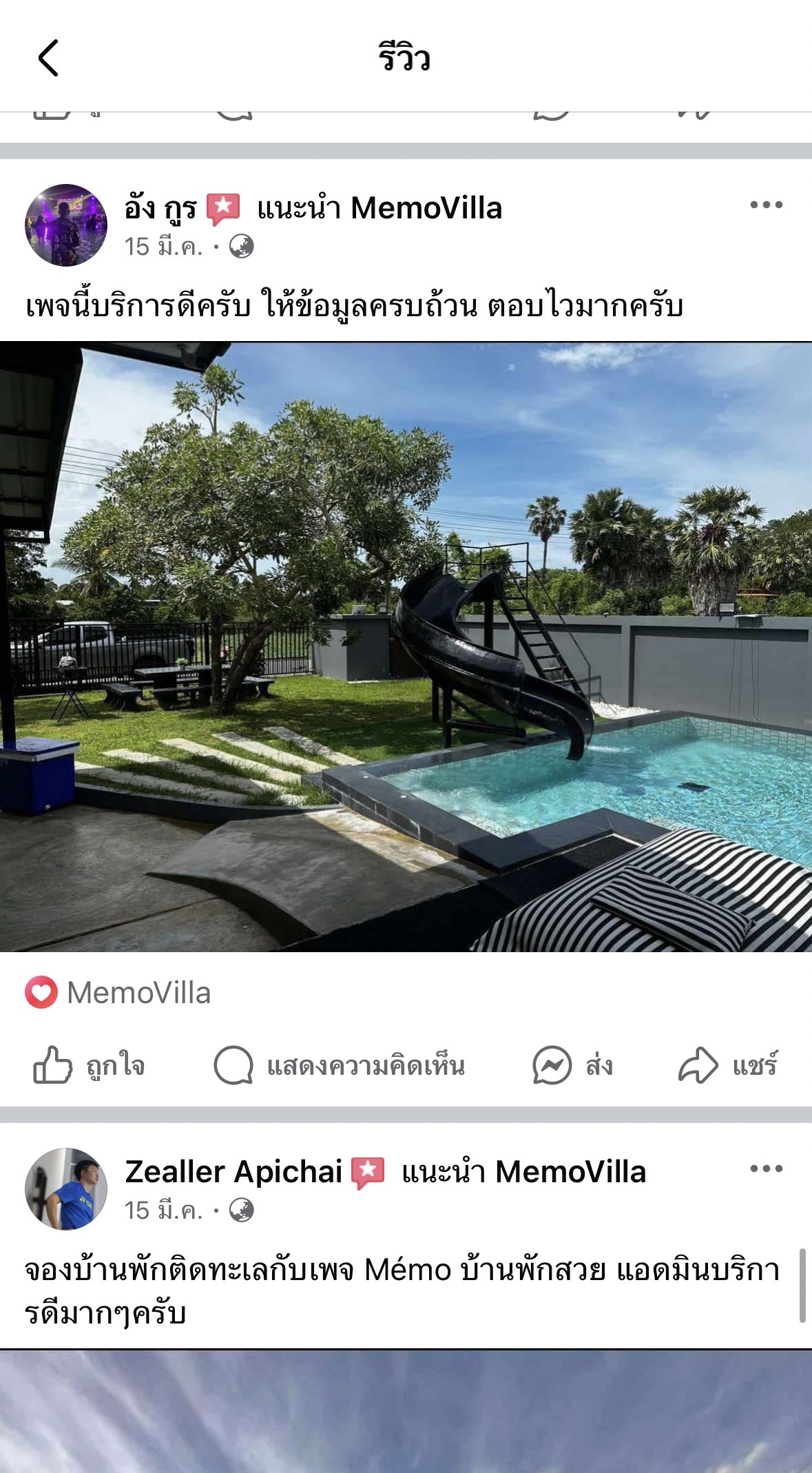Go back from the reviews page

pos(48,58)
